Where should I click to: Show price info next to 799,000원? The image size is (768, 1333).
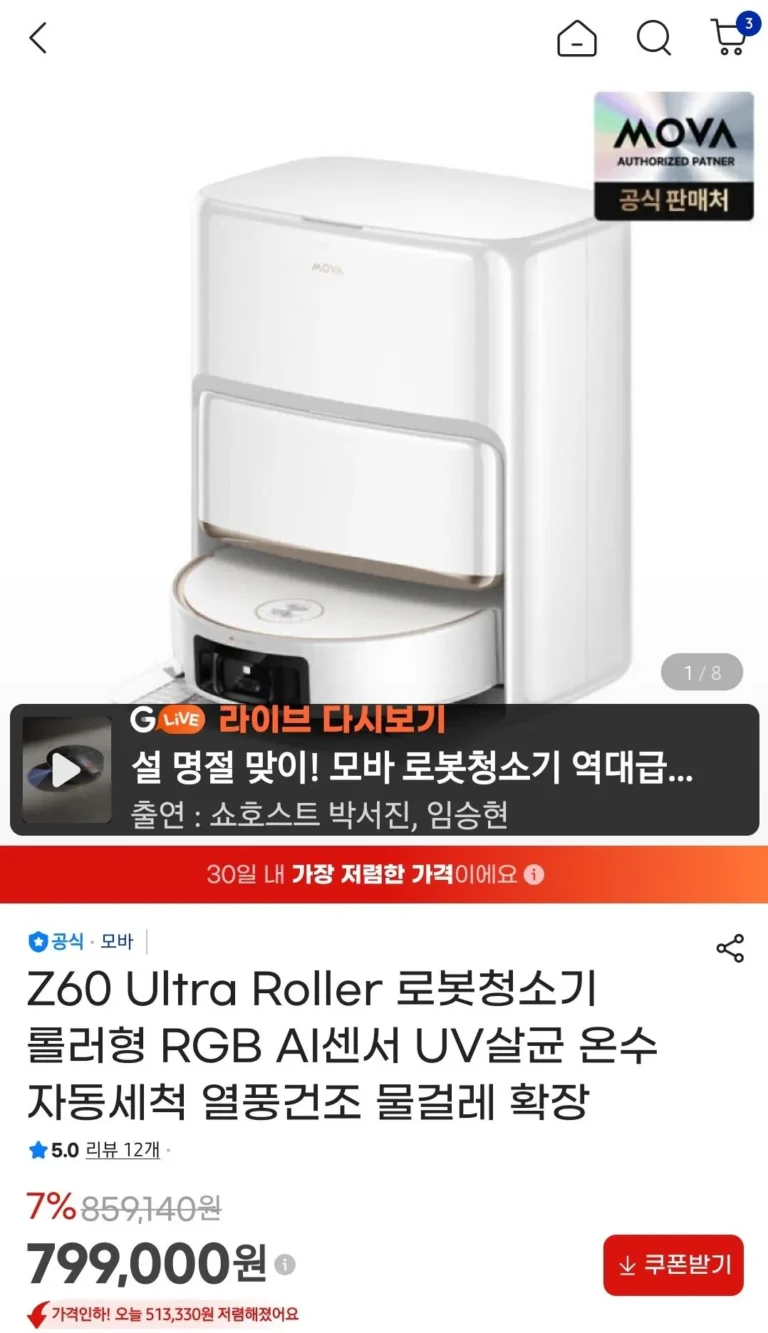pyautogui.click(x=285, y=1265)
